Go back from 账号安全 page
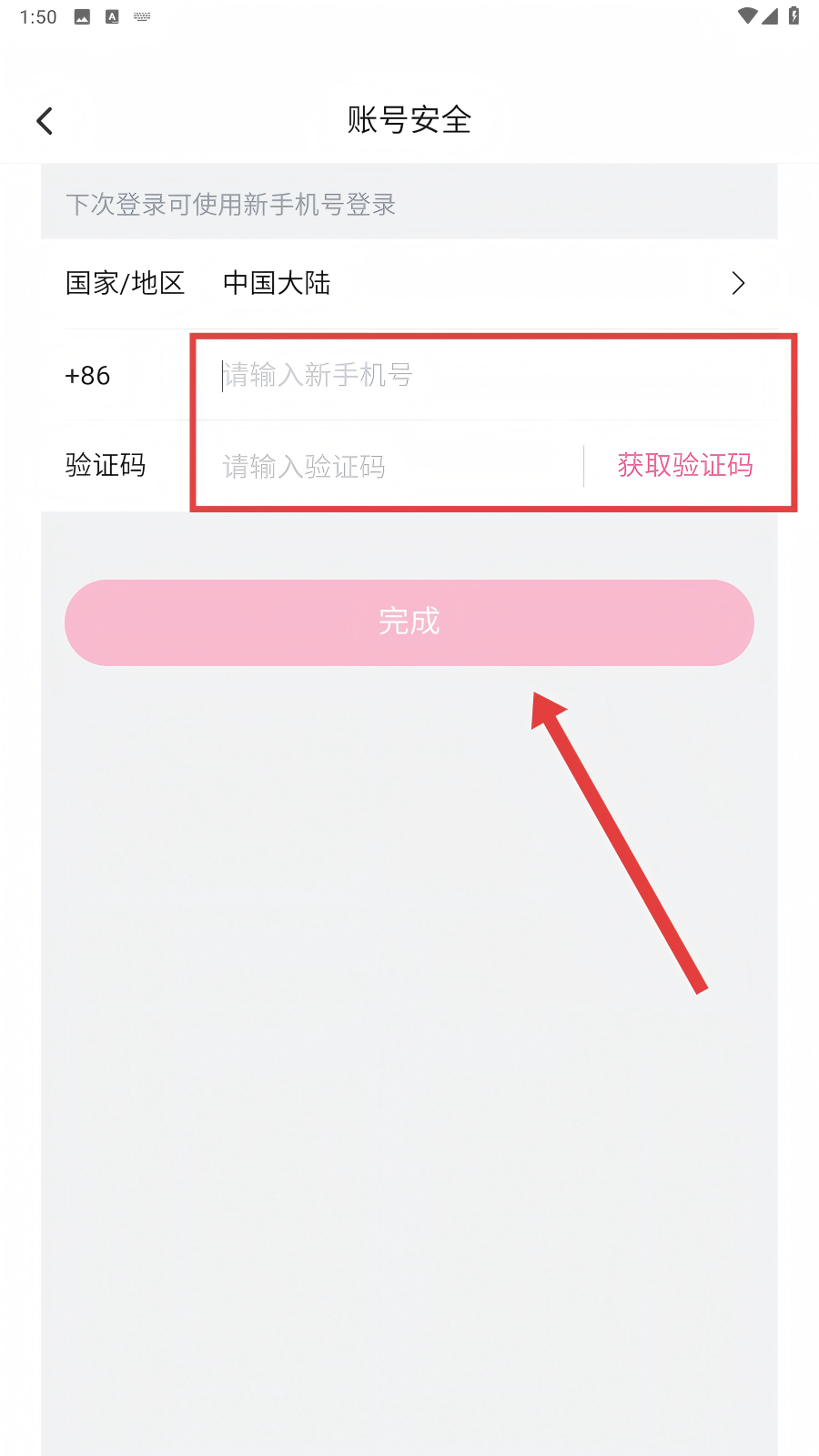 tap(45, 121)
